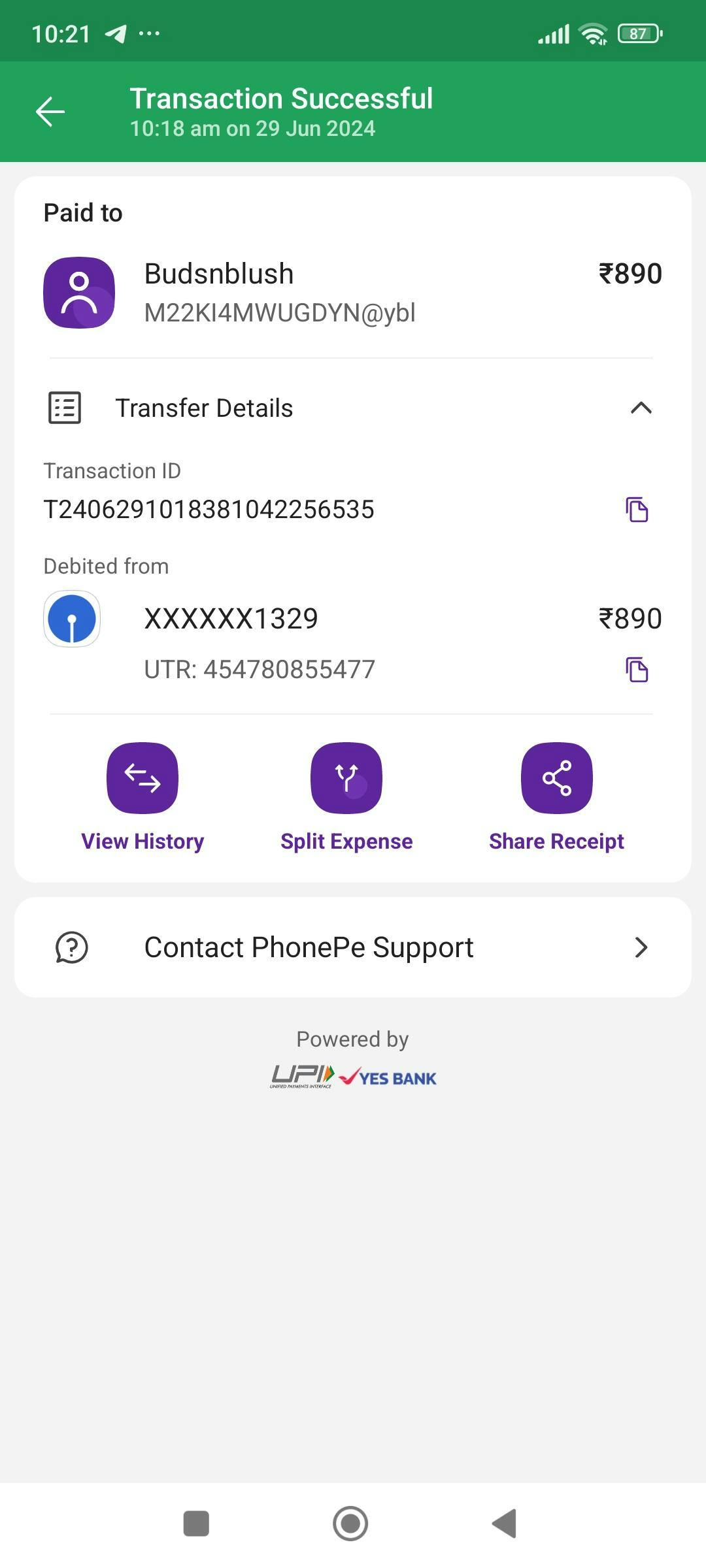This screenshot has width=706, height=1568.
Task: Copy the UTR number
Action: 637,670
